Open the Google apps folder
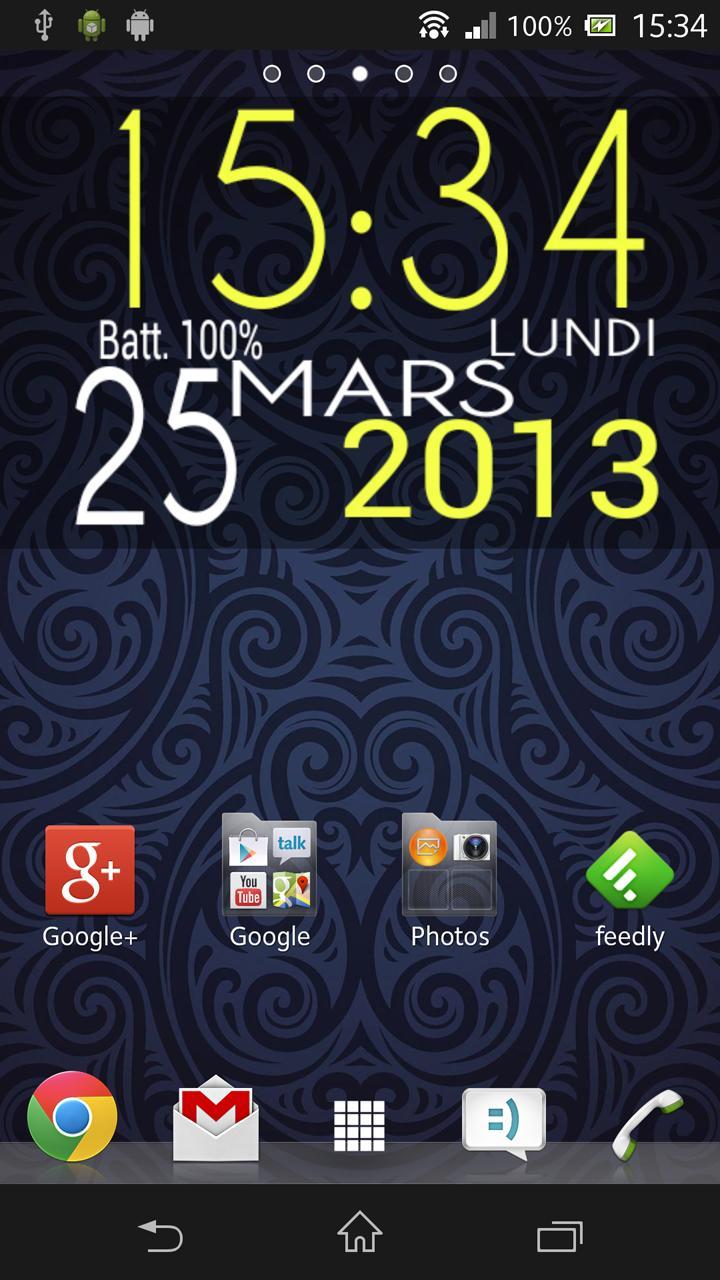The width and height of the screenshot is (720, 1280). pos(270,866)
